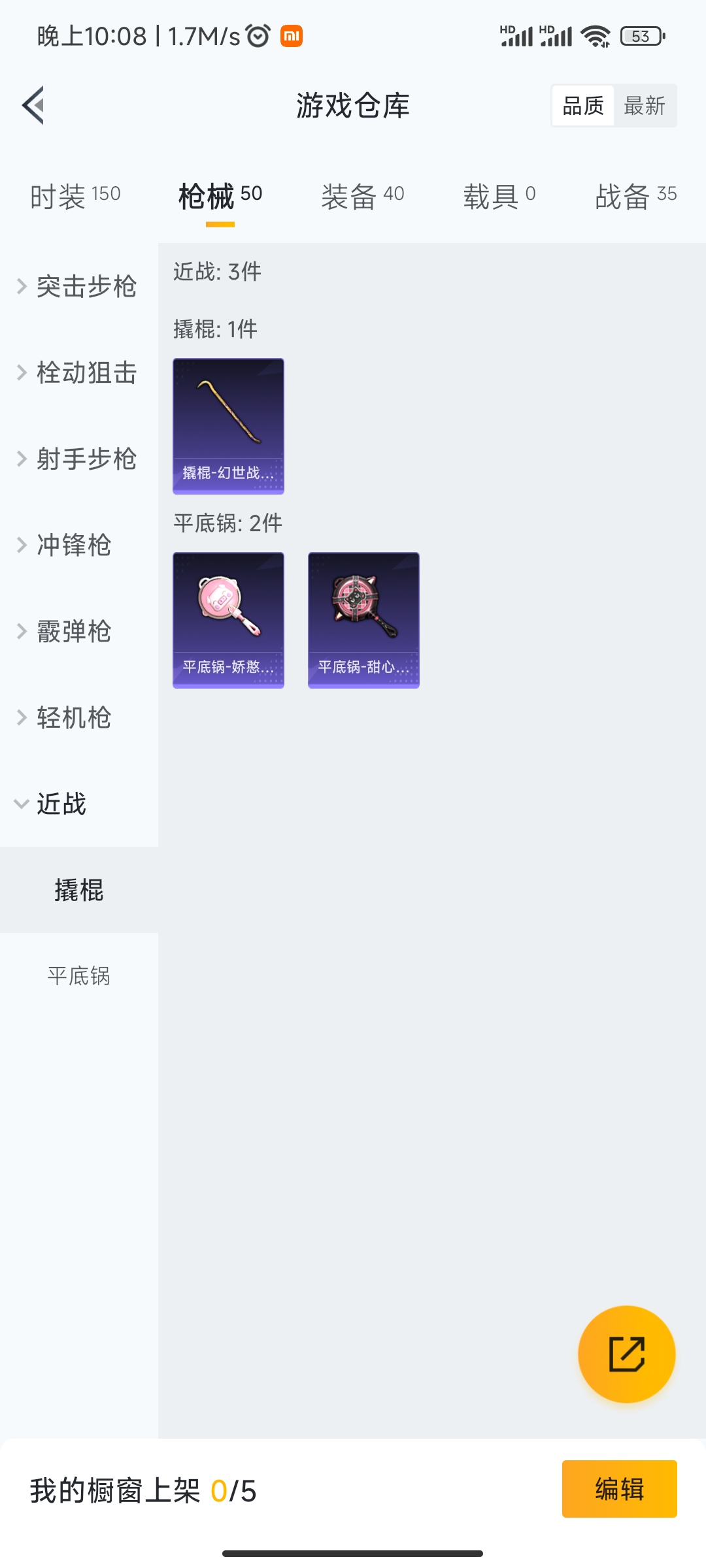Image resolution: width=706 pixels, height=1568 pixels.
Task: Sort items by 最新
Action: click(645, 106)
